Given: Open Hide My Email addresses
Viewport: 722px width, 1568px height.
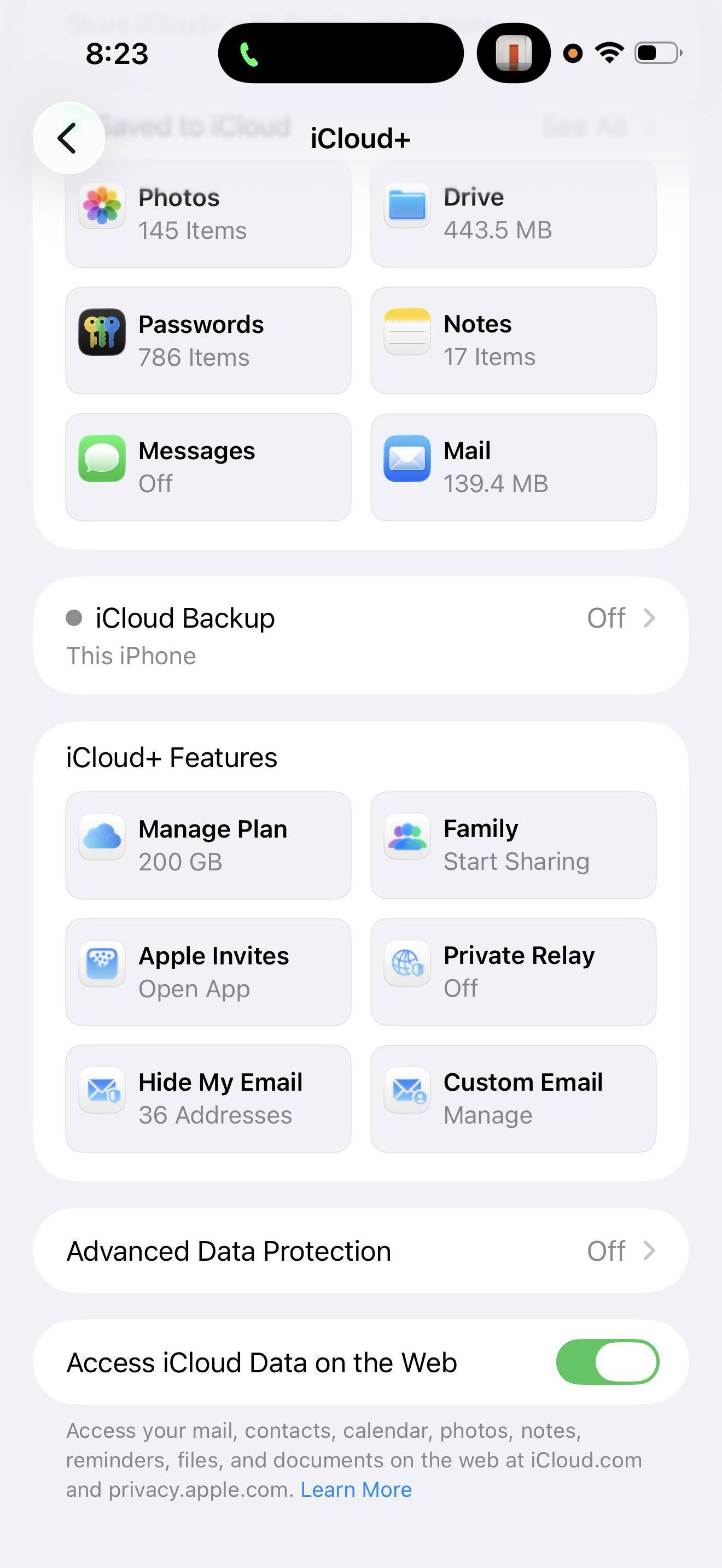Looking at the screenshot, I should pyautogui.click(x=208, y=1098).
